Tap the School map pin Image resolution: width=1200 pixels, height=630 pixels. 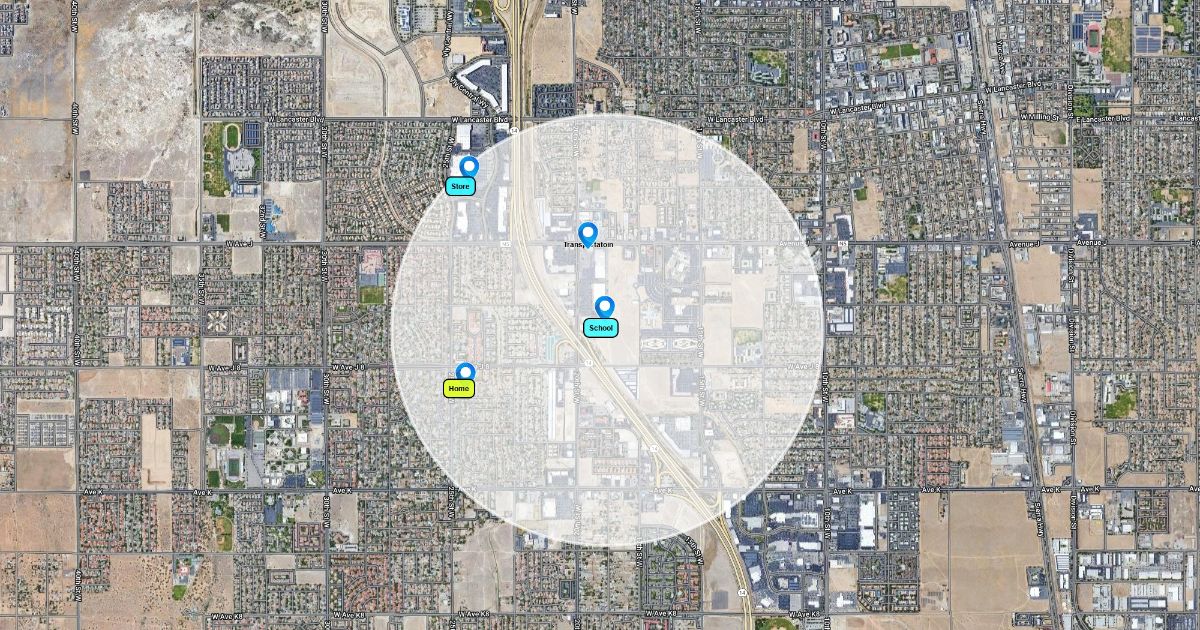pos(604,308)
